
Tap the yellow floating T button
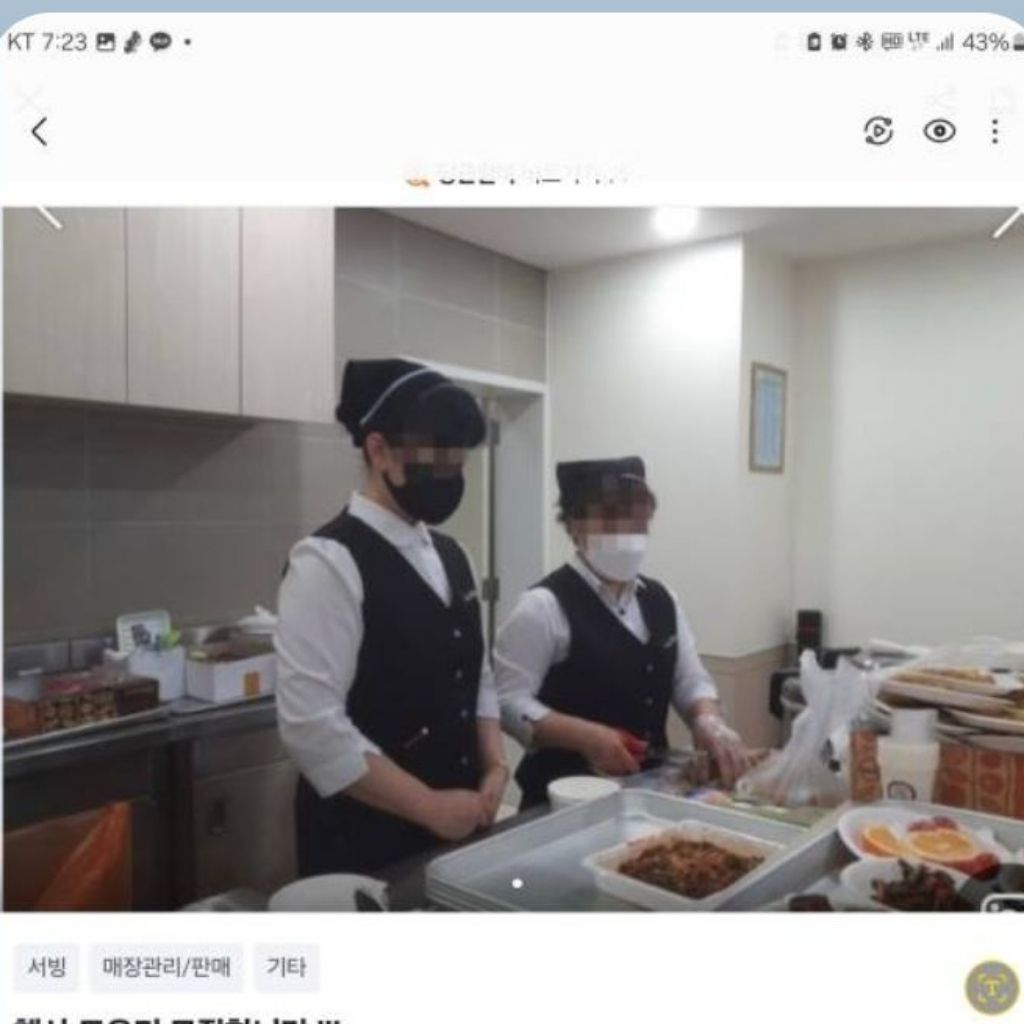991,987
